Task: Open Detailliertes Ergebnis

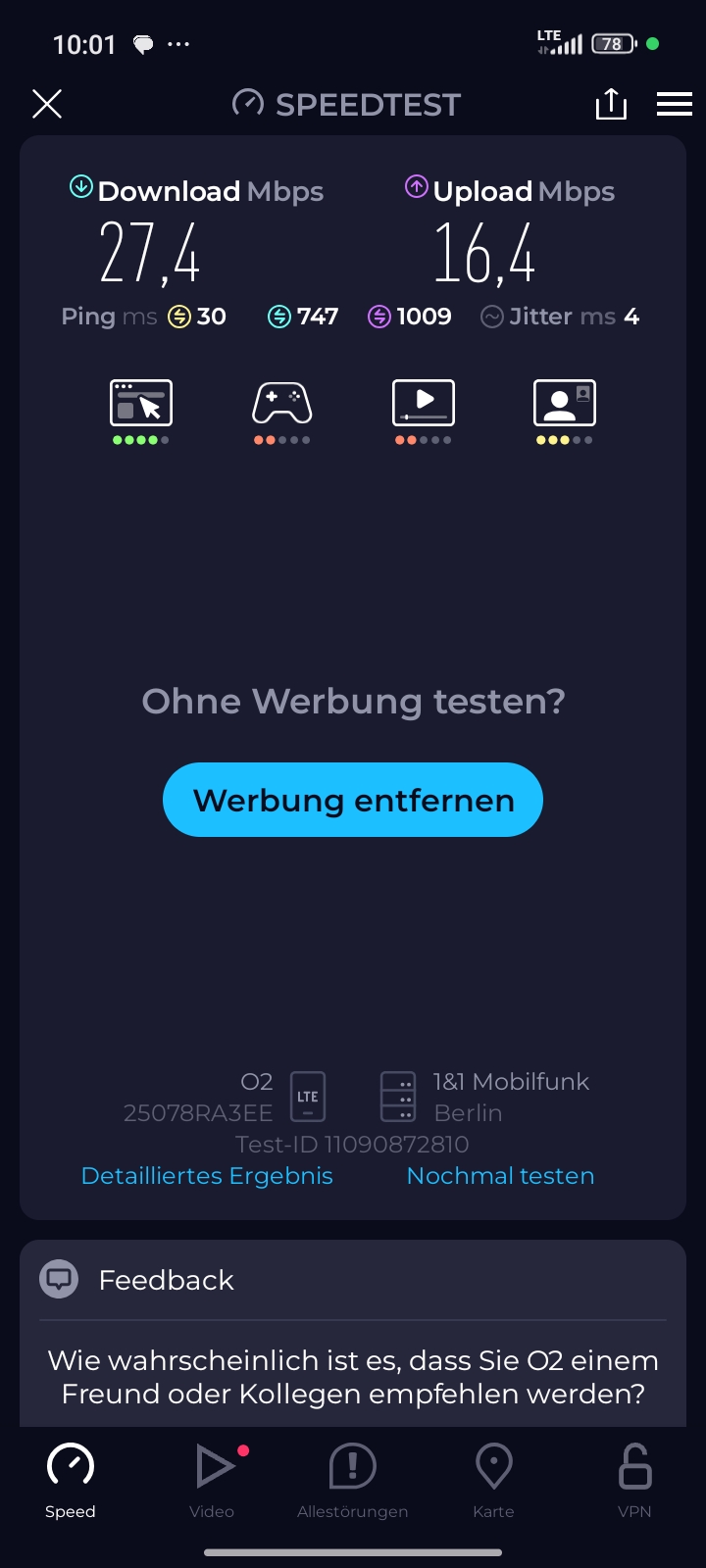Action: [x=207, y=1175]
